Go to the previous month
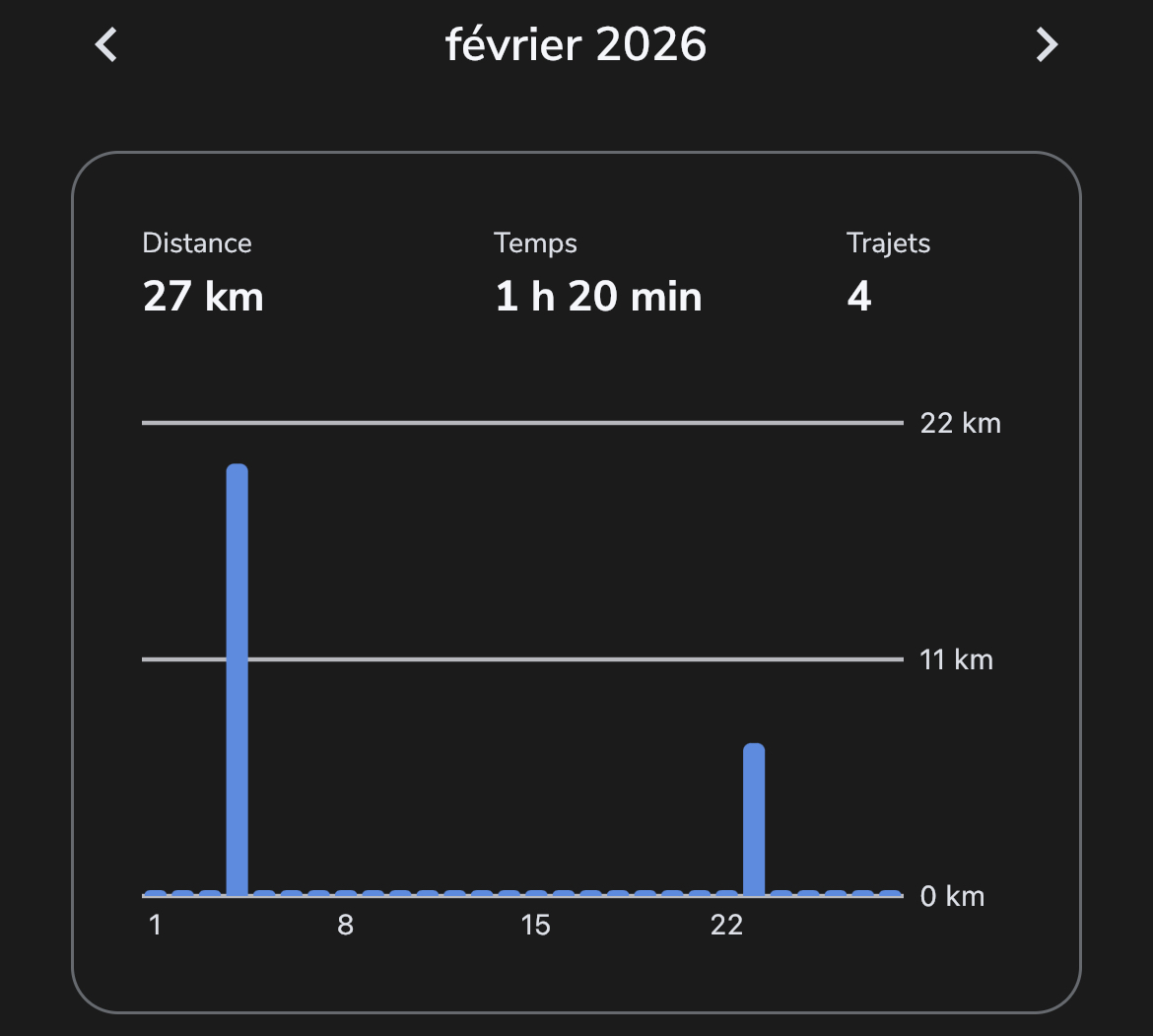The image size is (1153, 1036). coord(106,44)
